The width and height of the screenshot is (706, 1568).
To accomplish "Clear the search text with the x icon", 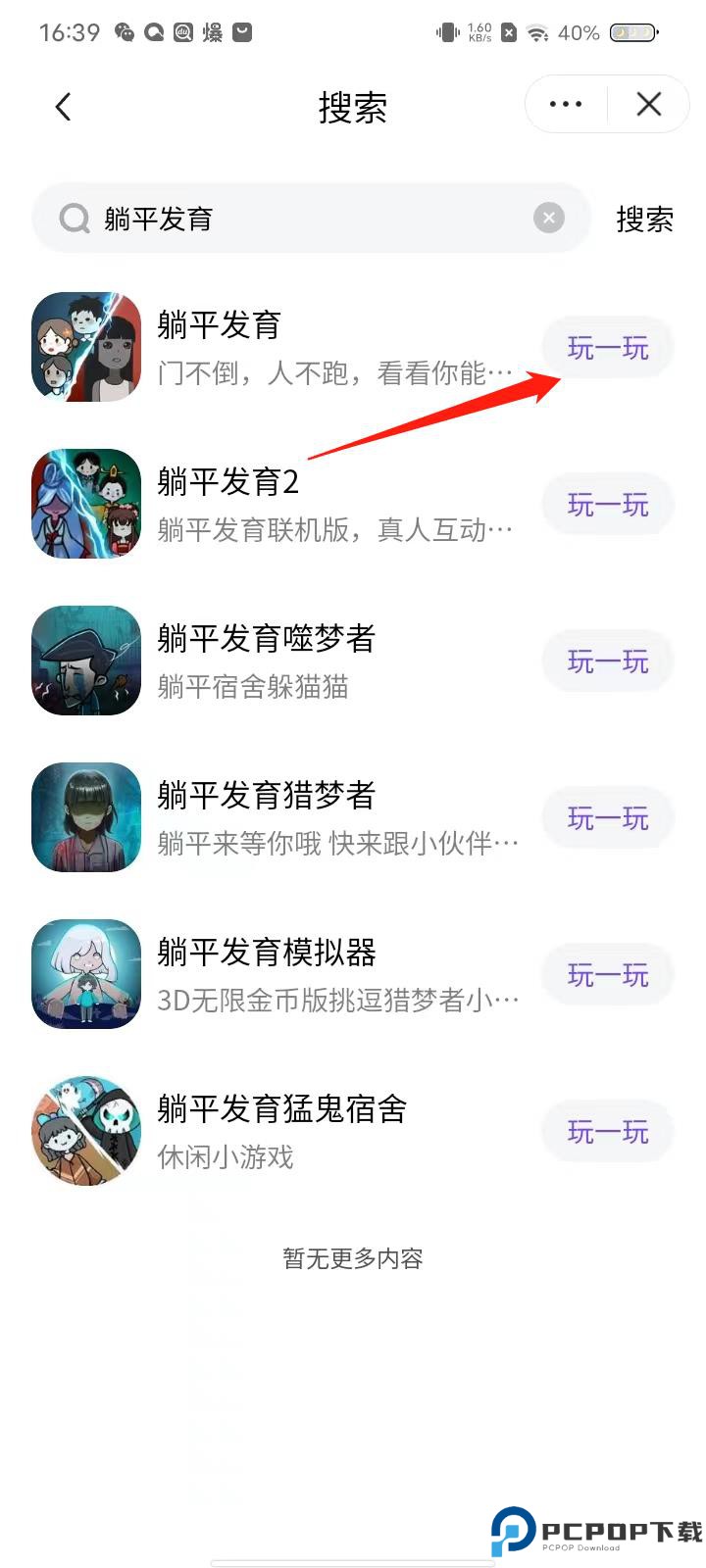I will click(x=548, y=218).
